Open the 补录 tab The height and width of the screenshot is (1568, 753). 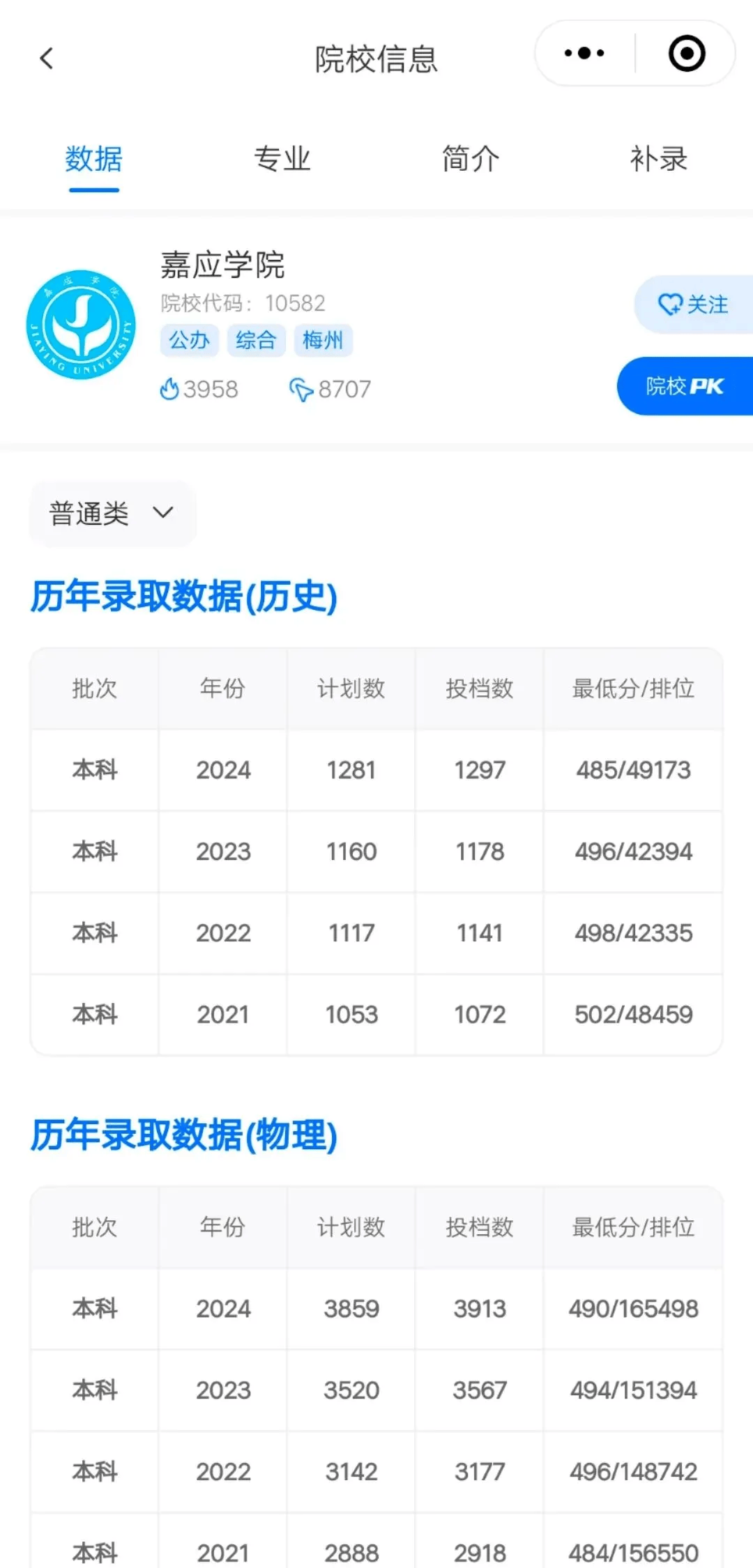click(659, 159)
